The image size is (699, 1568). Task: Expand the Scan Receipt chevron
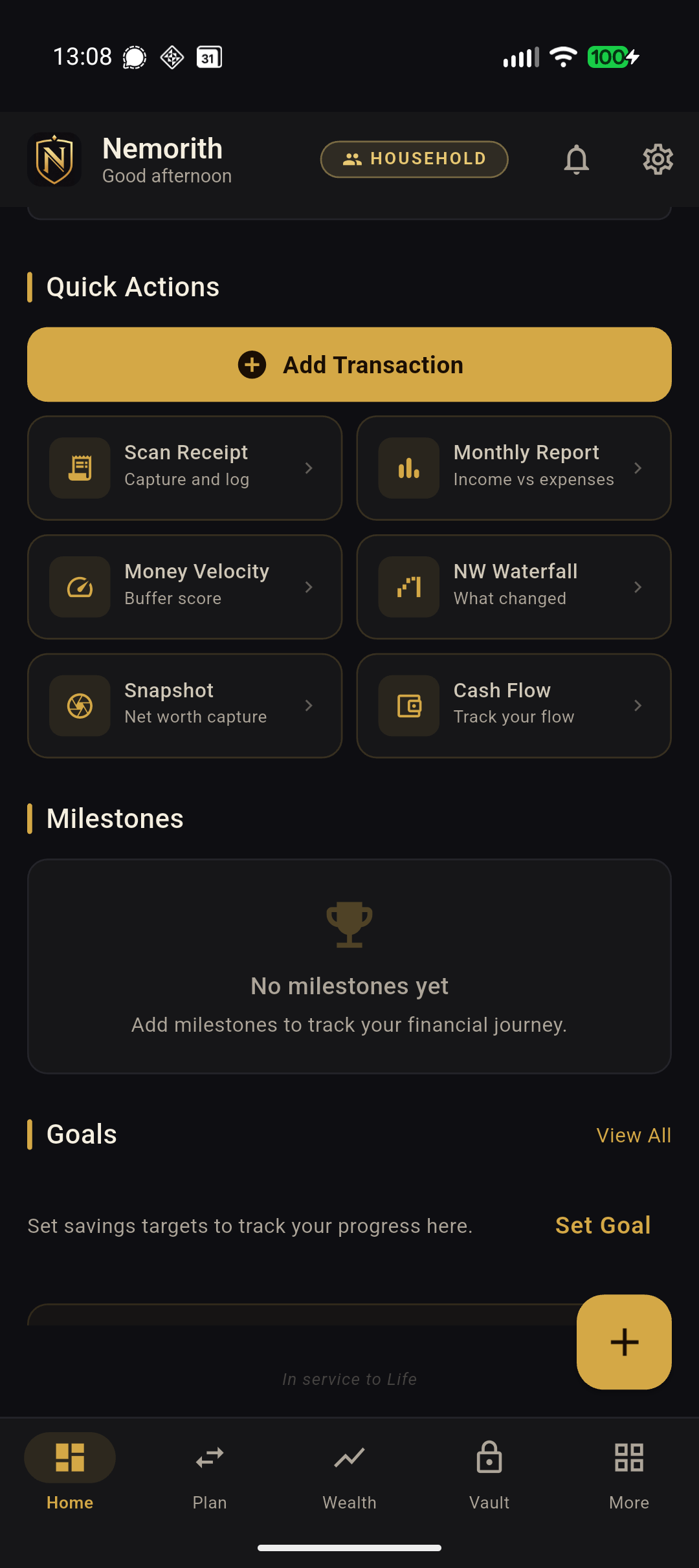pyautogui.click(x=309, y=468)
